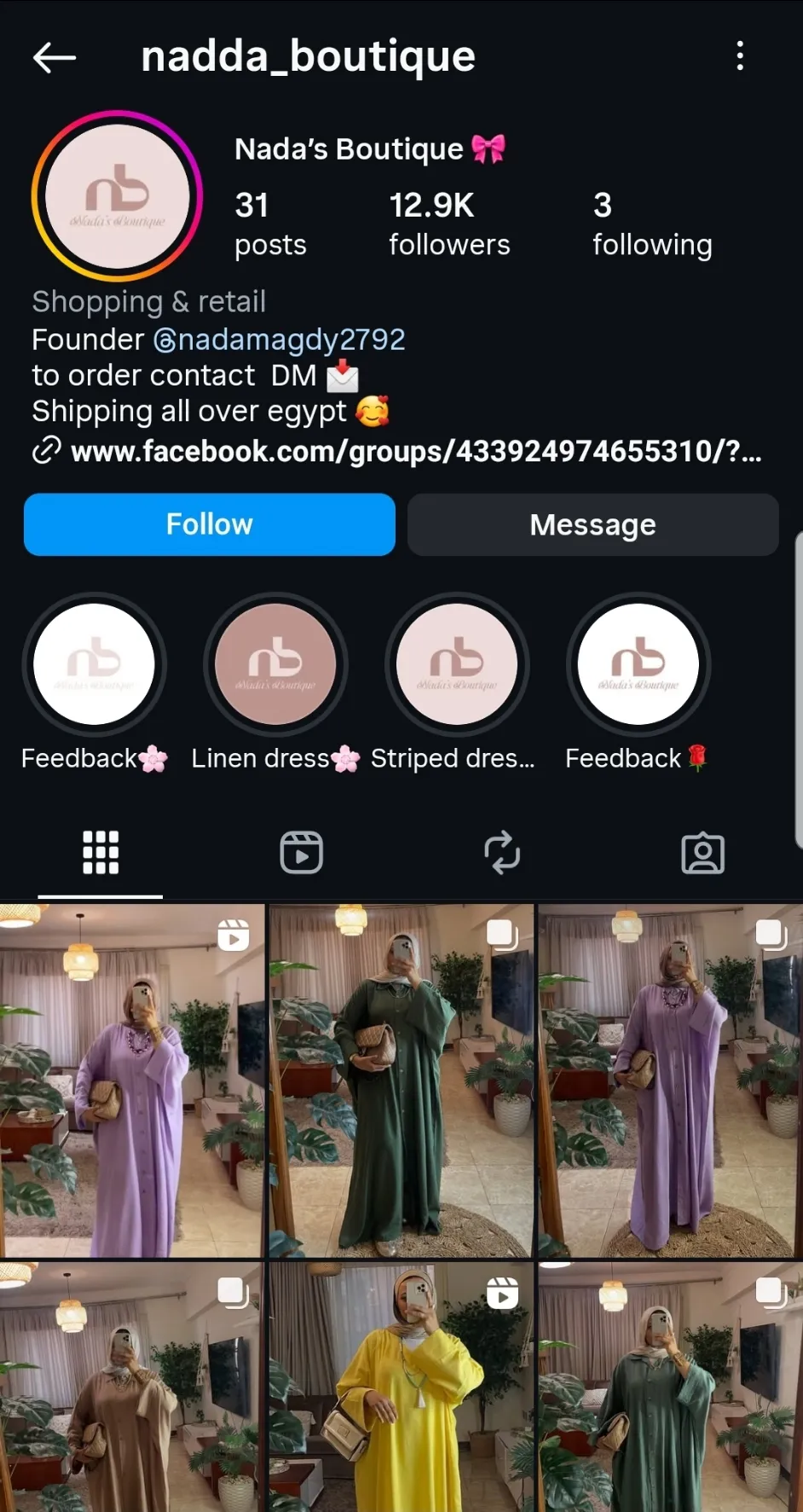Switch to the tagged photos tab
The image size is (803, 1512).
pos(703,853)
